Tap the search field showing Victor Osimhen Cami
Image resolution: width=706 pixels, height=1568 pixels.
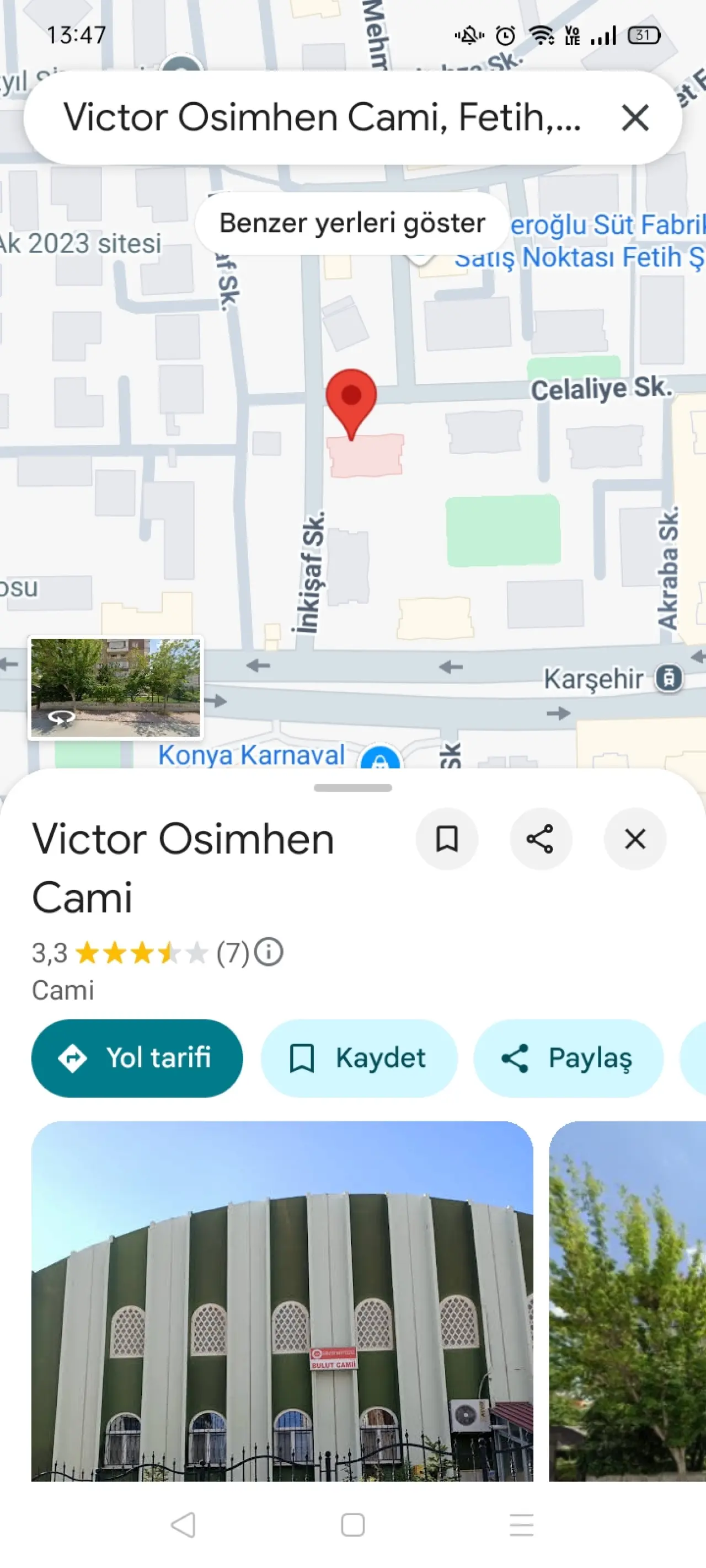coord(322,117)
